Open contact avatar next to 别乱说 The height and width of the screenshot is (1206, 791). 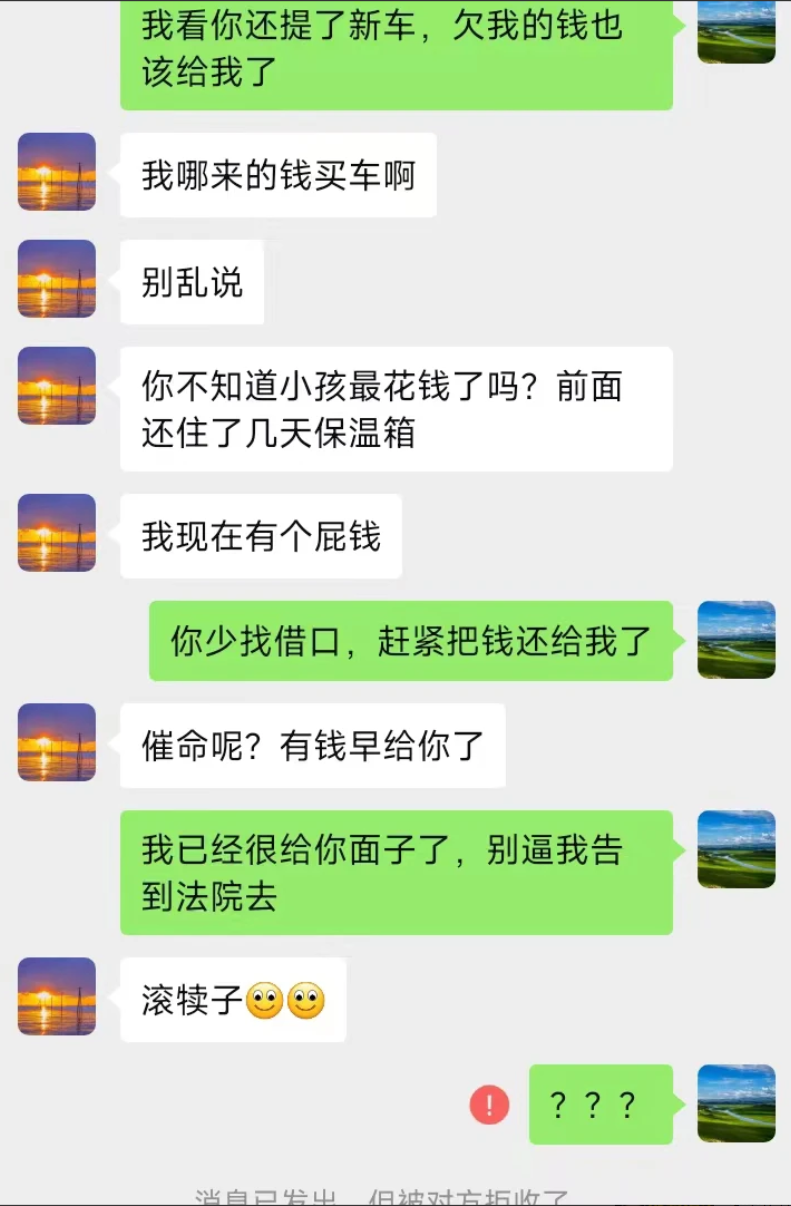[x=57, y=279]
